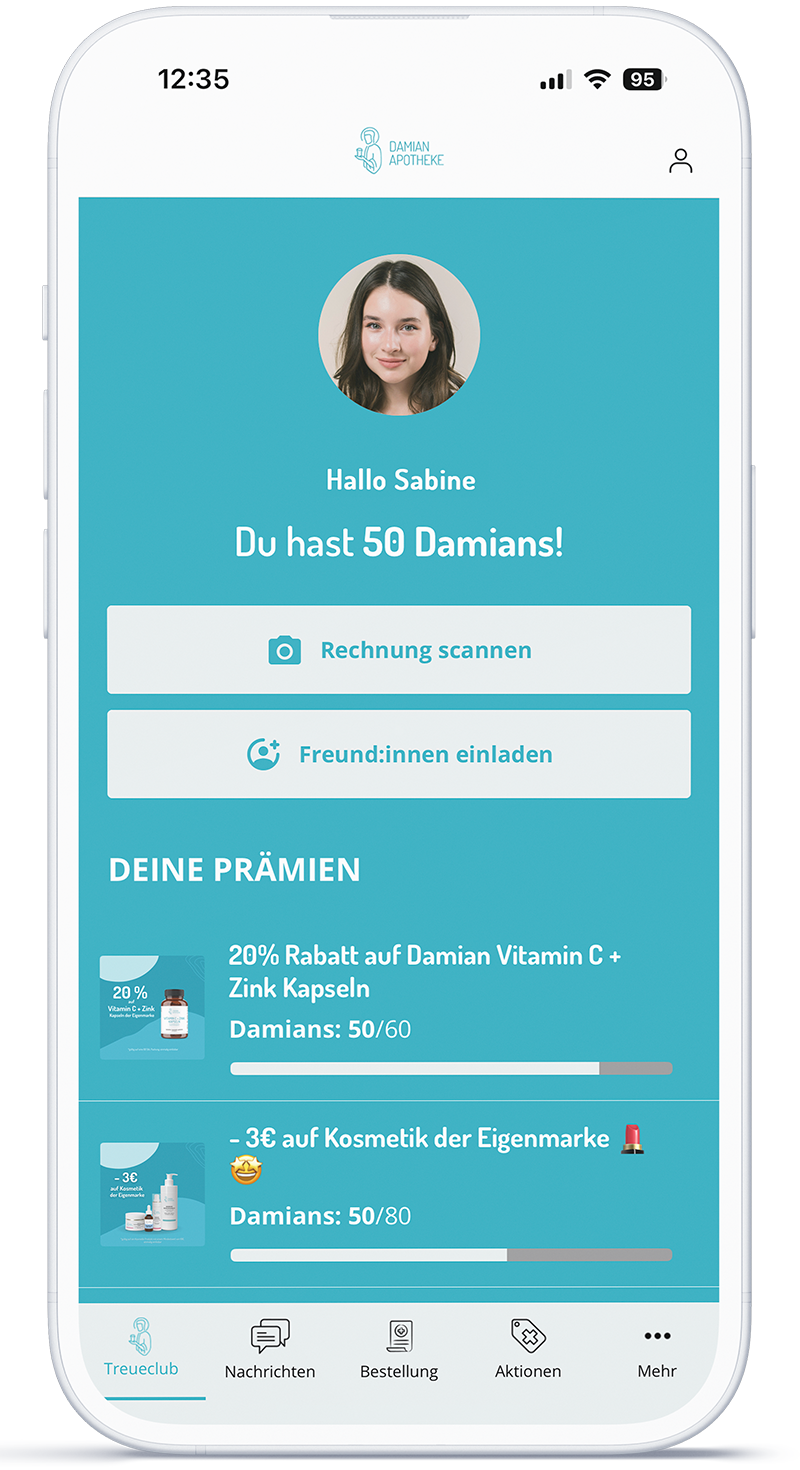The width and height of the screenshot is (800, 1470).
Task: Tap the Rechnung scannen button
Action: tap(399, 650)
